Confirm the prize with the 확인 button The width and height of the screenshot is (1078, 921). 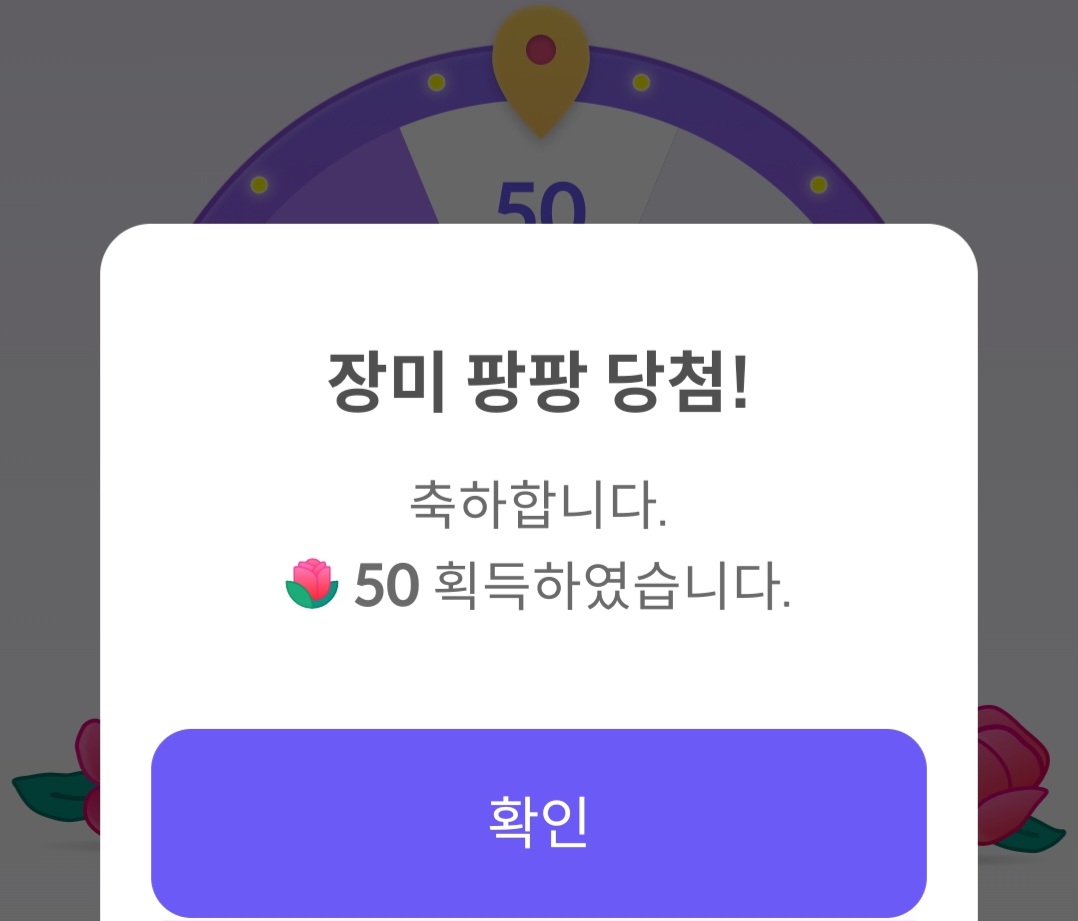click(538, 822)
